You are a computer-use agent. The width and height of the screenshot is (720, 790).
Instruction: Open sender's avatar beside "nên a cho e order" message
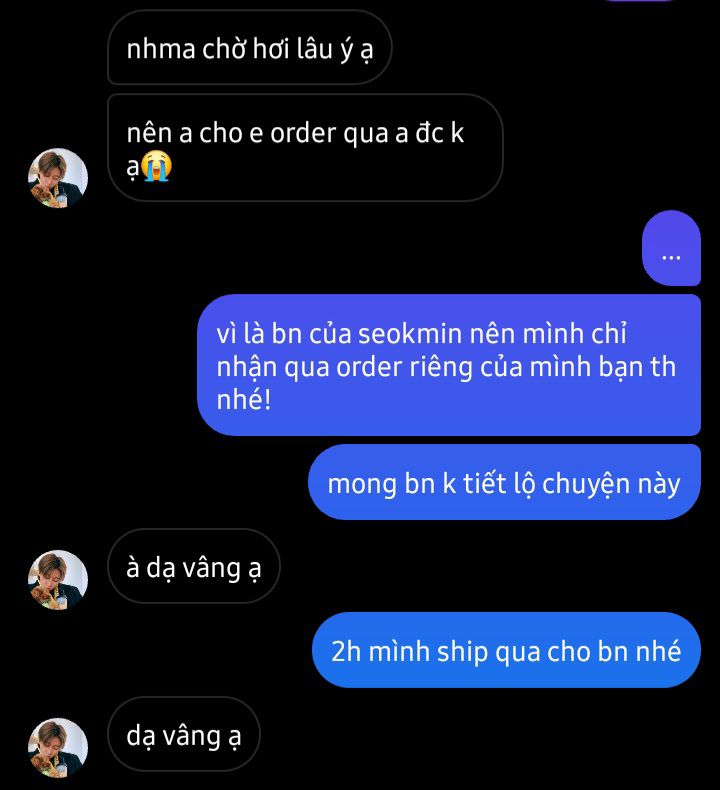(58, 178)
